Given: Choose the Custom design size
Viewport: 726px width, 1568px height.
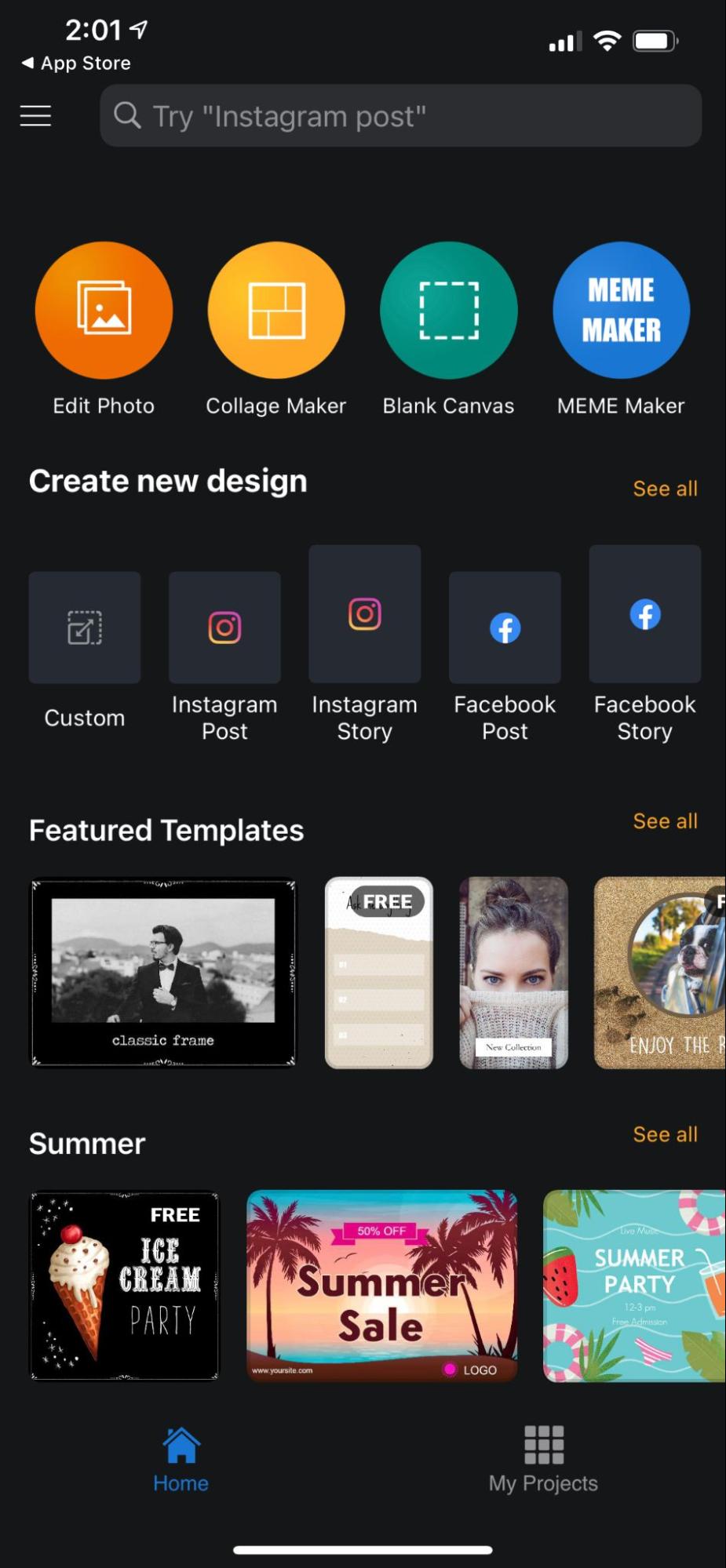Looking at the screenshot, I should 85,628.
